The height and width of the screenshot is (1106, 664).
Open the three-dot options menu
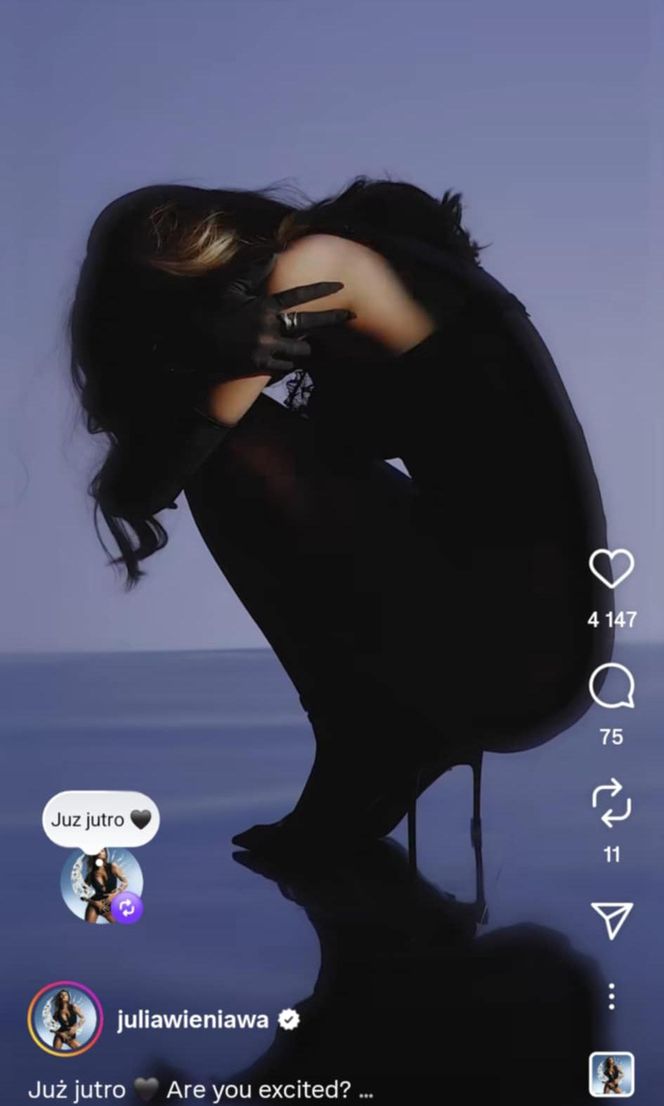(611, 996)
